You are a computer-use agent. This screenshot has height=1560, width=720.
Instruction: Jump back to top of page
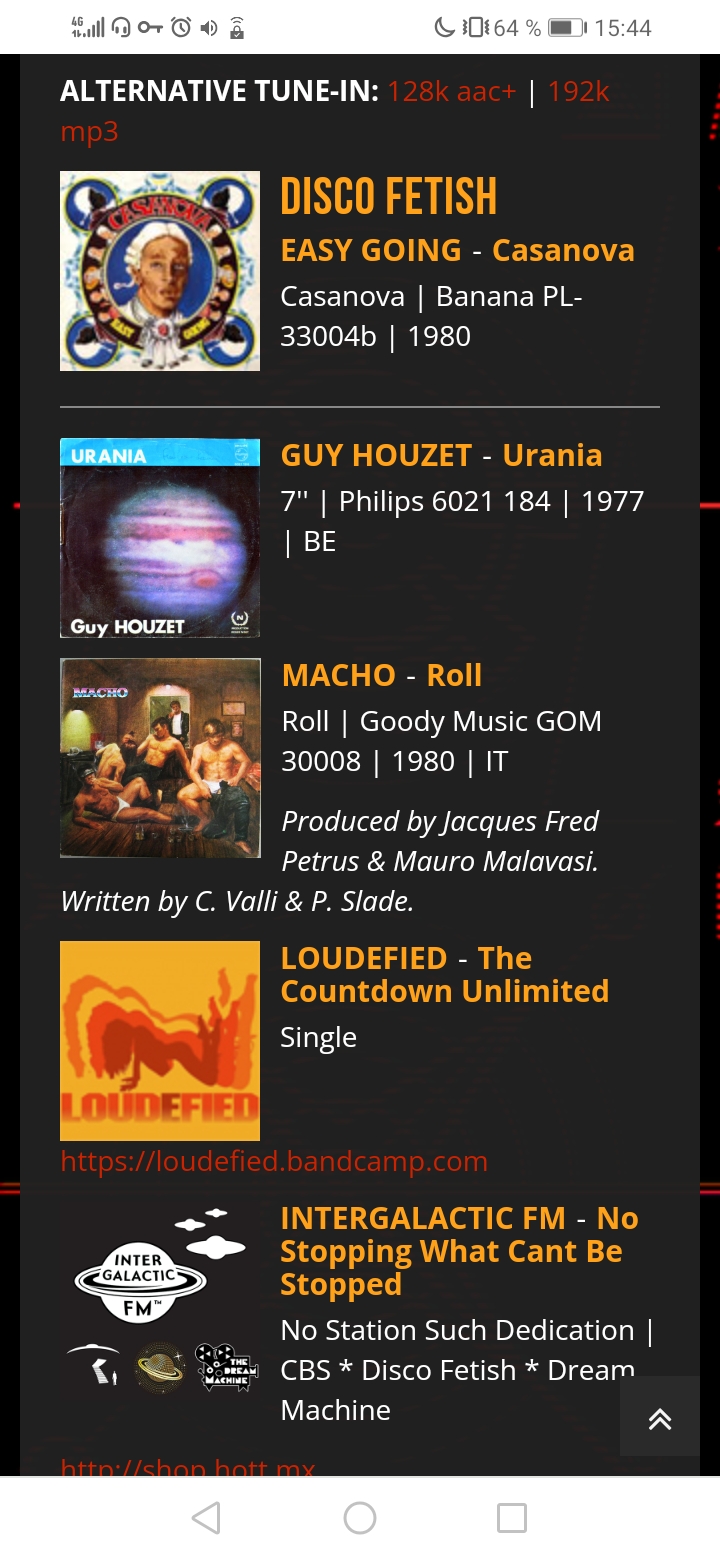tap(659, 1417)
